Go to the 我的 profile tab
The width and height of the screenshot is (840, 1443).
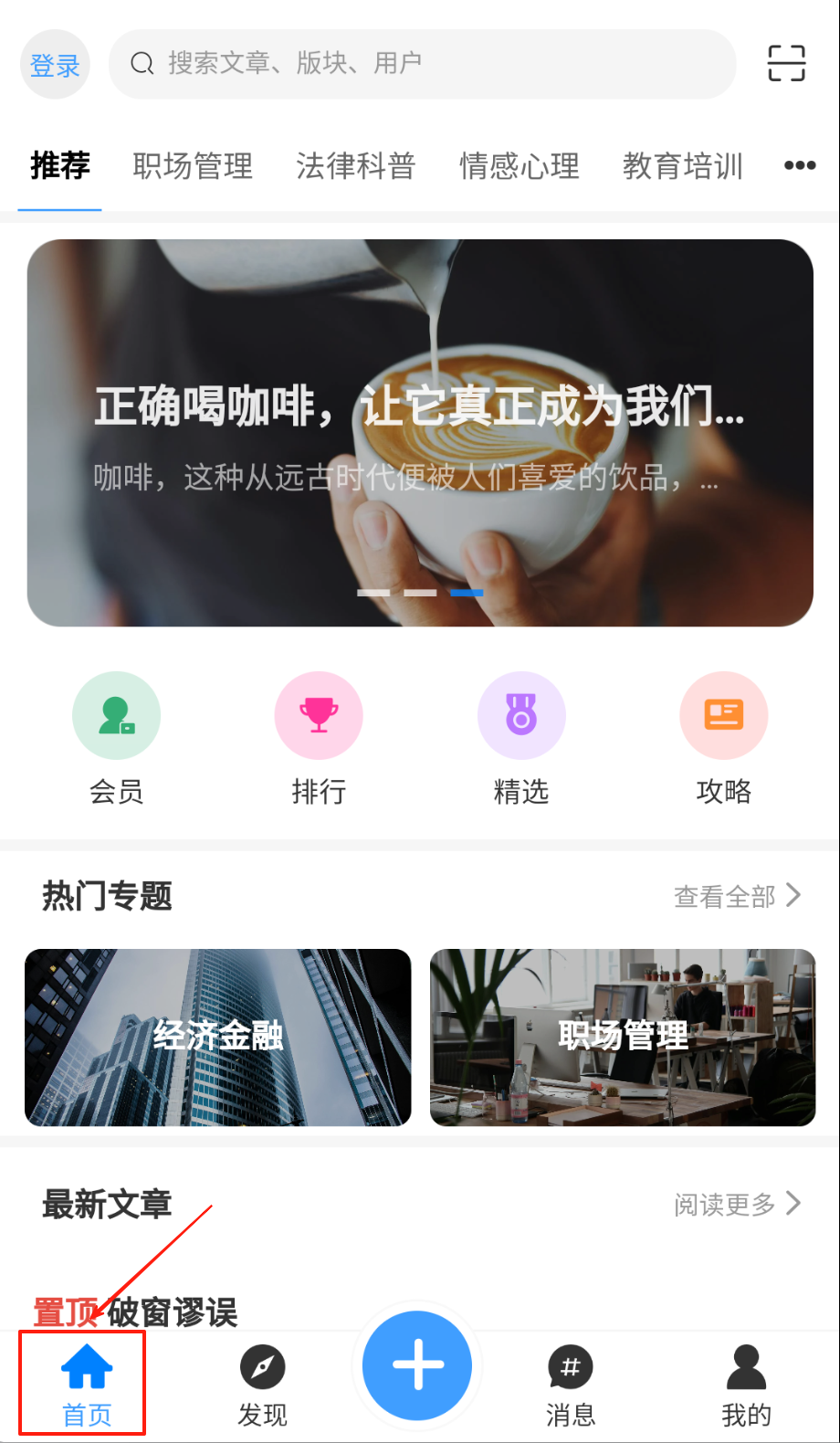[746, 1385]
